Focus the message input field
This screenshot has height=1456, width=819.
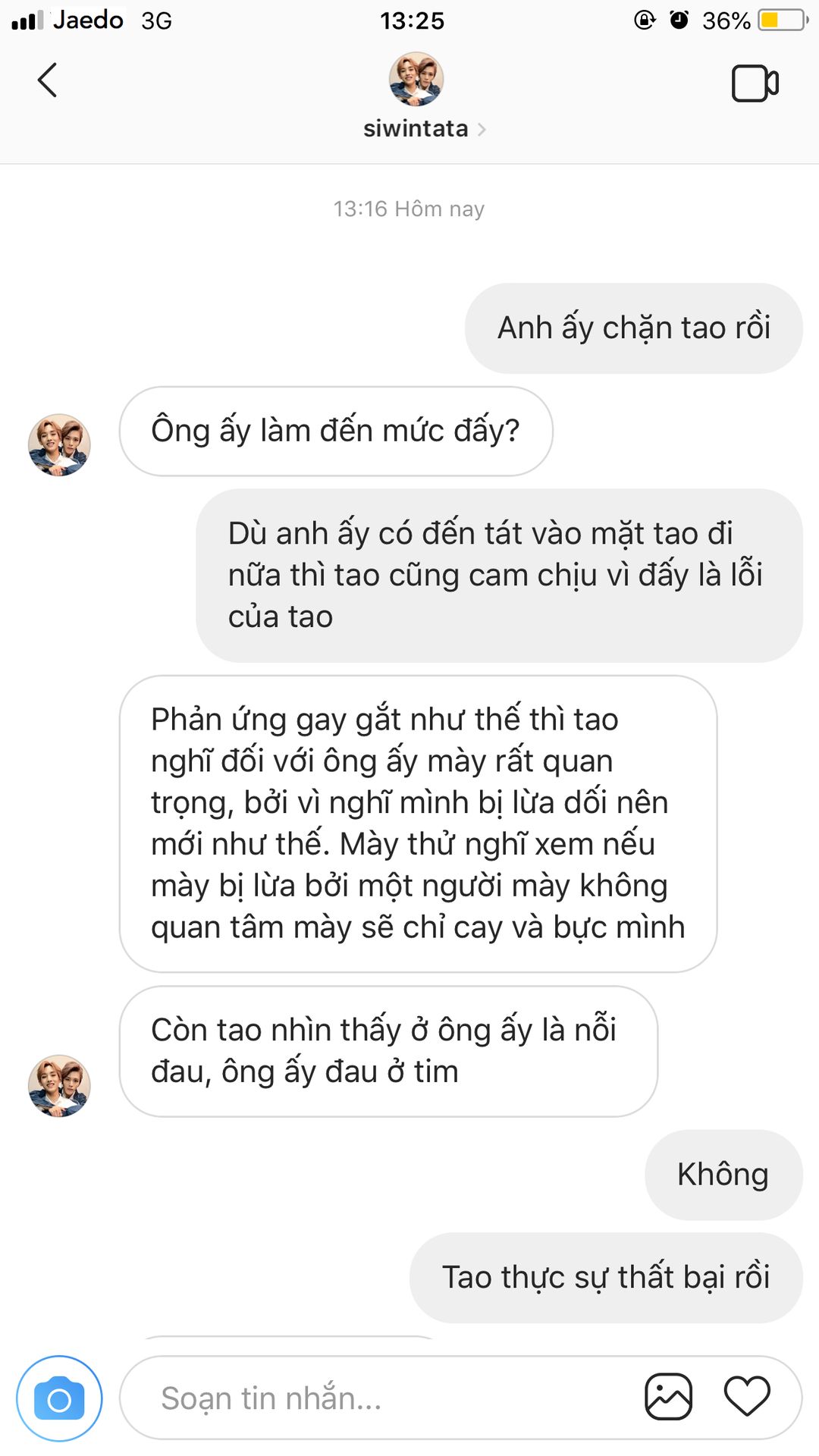coord(379,1398)
